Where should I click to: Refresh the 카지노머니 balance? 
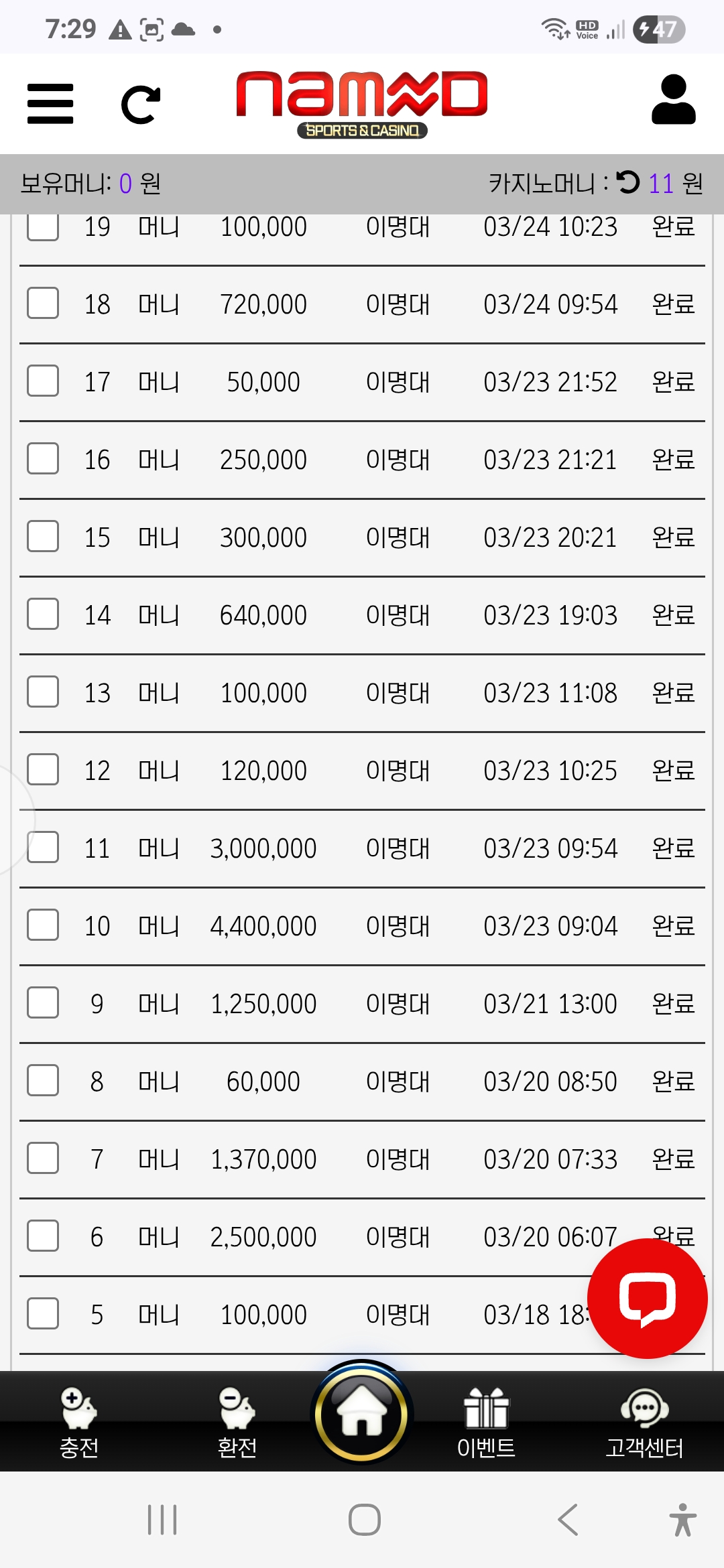(x=628, y=182)
